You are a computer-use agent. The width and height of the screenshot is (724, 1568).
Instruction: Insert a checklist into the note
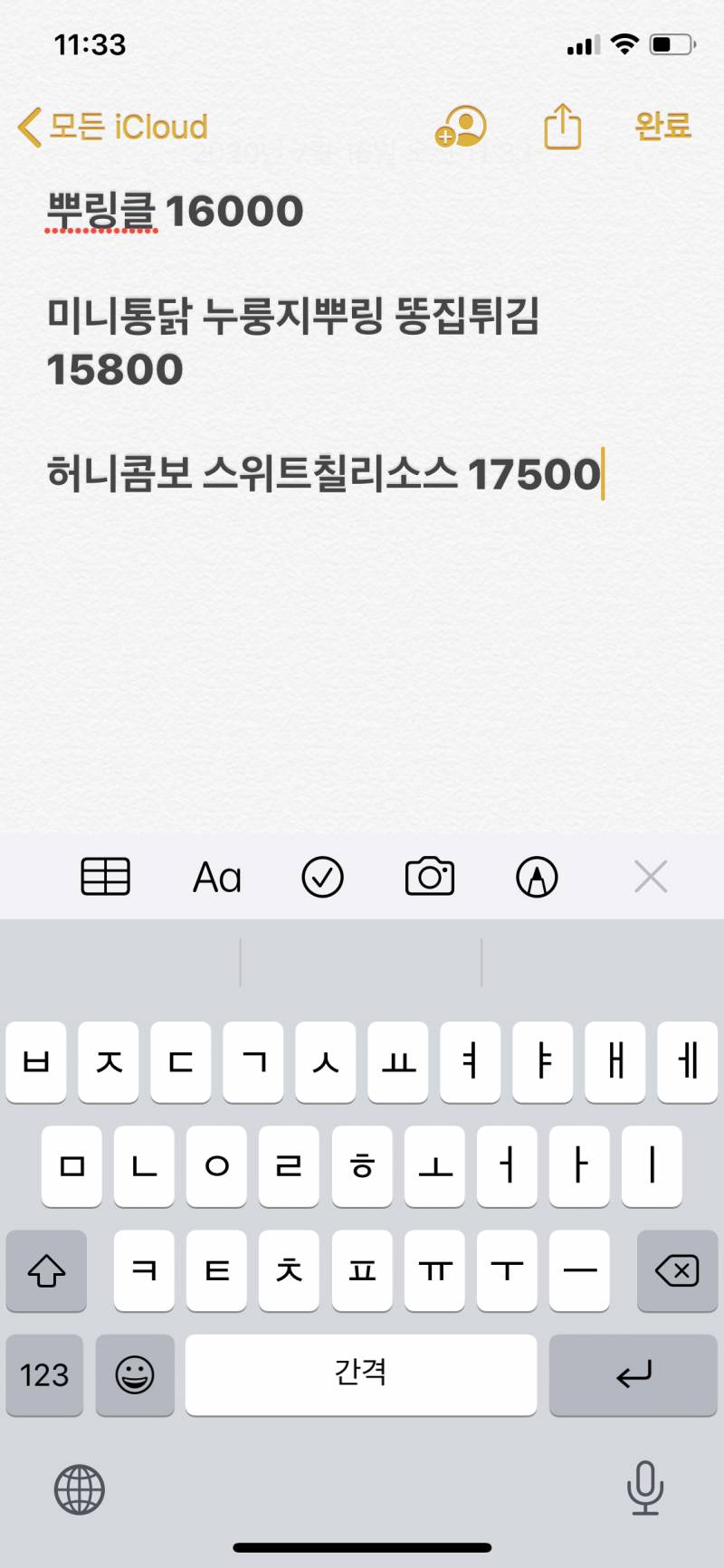click(322, 876)
